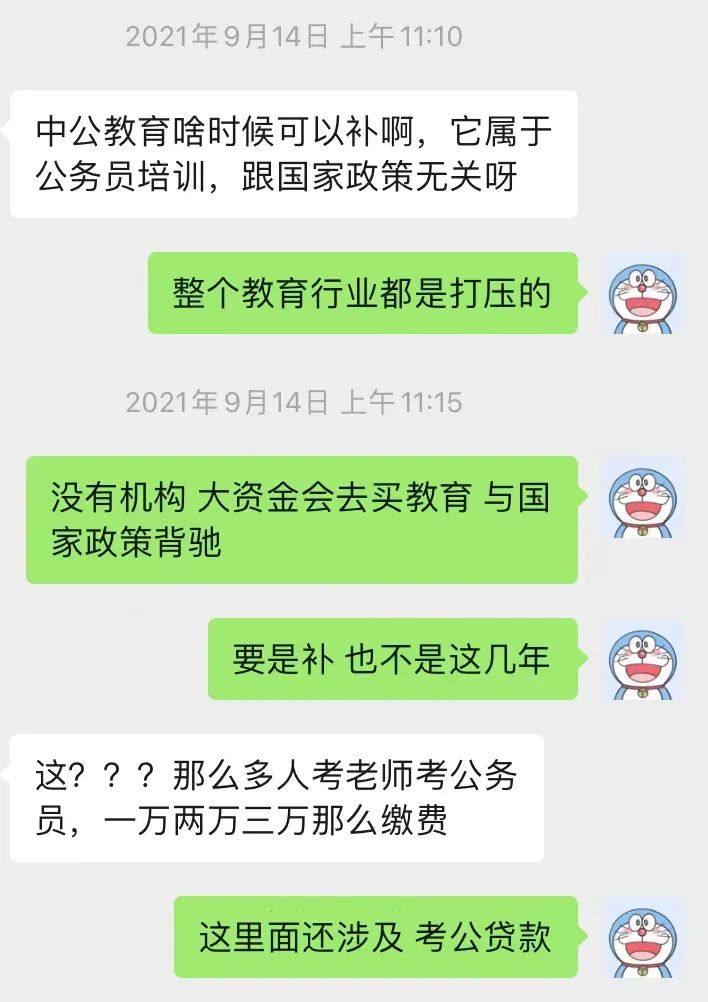
Task: Tap the avatar next to "没有机构 大资金会去买教育"
Action: (x=642, y=497)
